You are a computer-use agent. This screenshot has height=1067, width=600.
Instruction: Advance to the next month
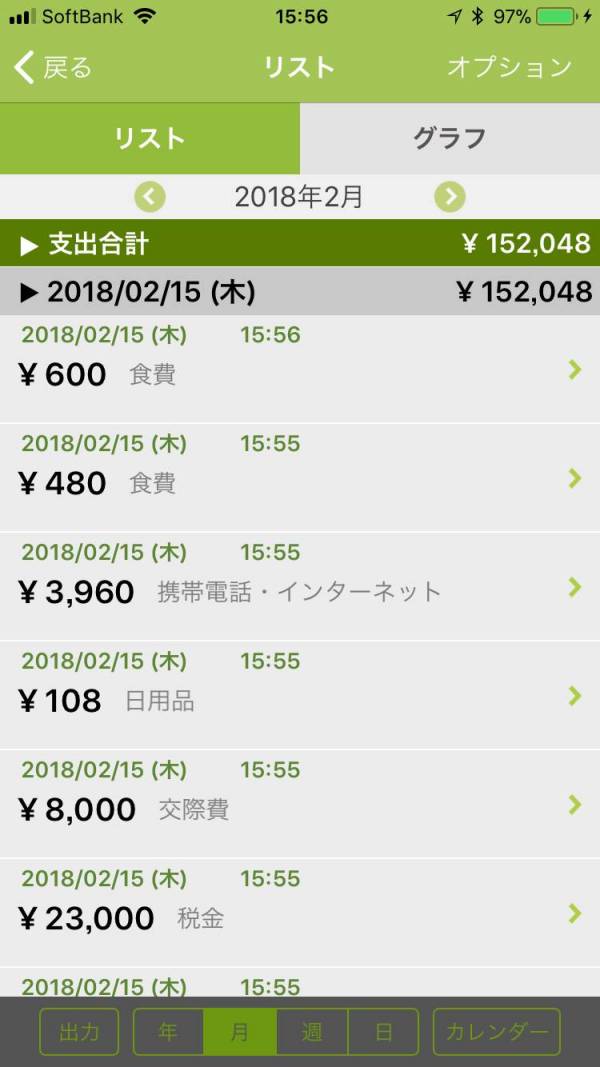pyautogui.click(x=450, y=197)
